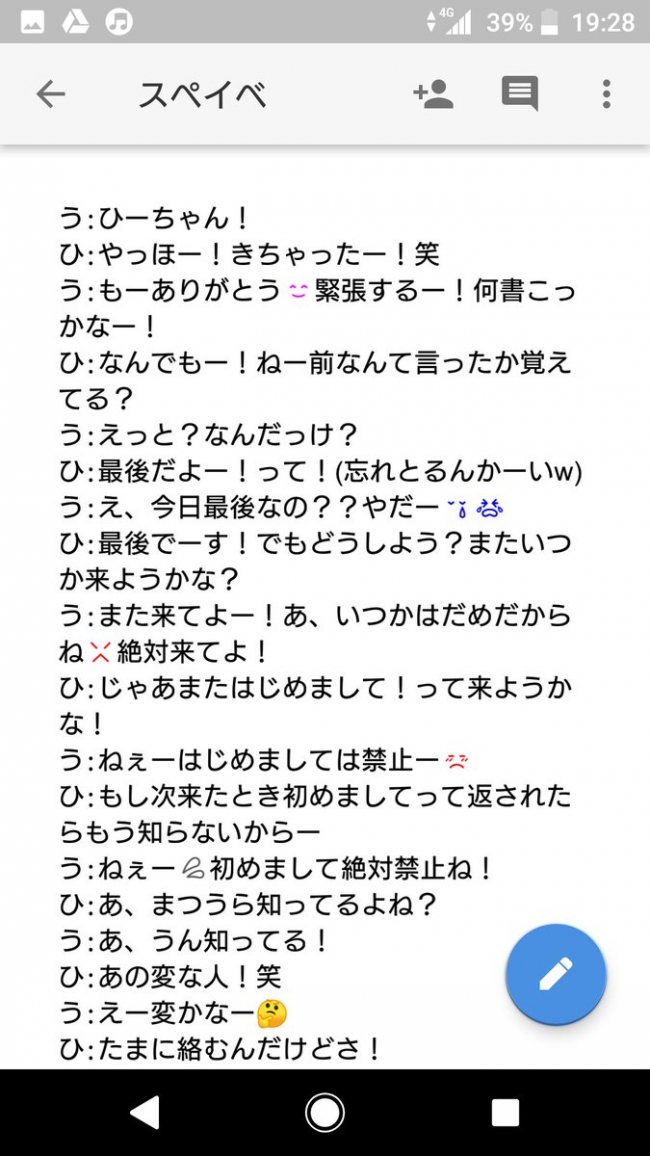The height and width of the screenshot is (1156, 650).
Task: Go back from the スペイベ document
Action: 51,94
